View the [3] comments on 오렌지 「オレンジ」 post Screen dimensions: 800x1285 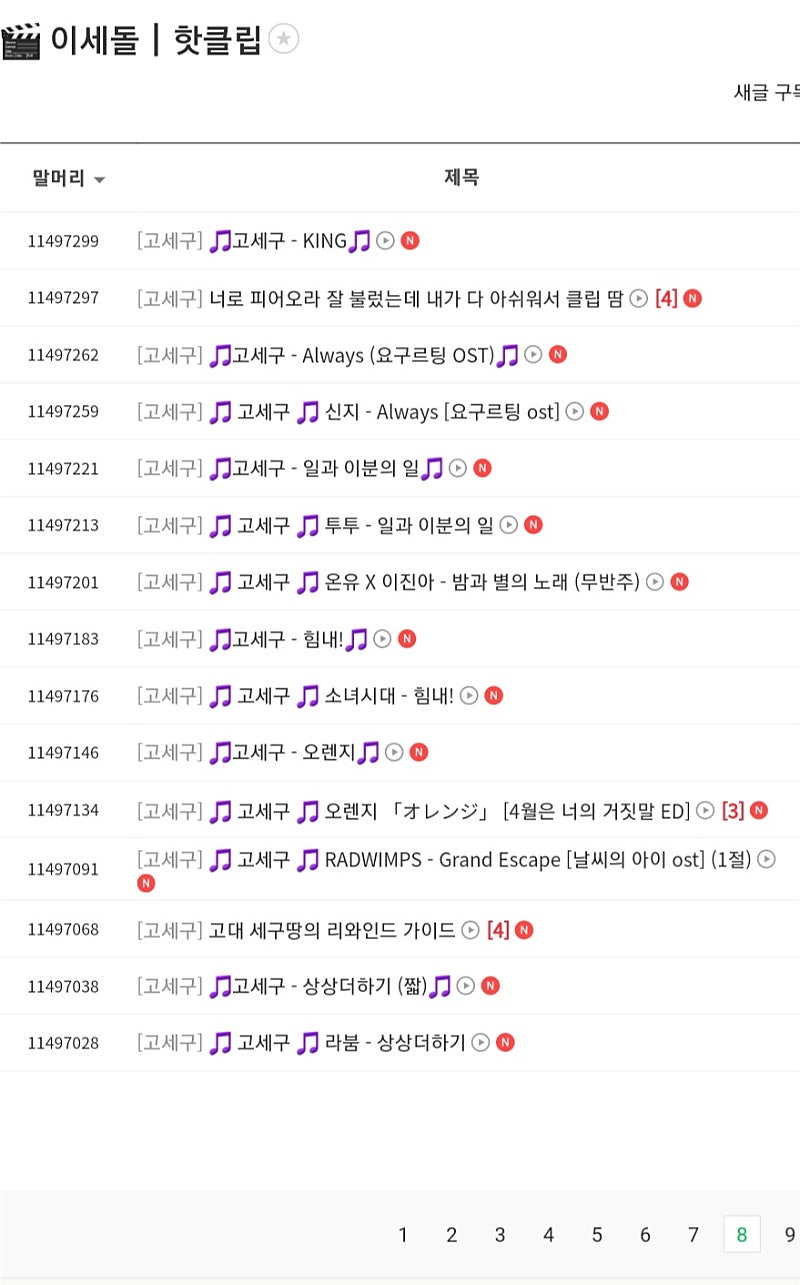(x=733, y=810)
